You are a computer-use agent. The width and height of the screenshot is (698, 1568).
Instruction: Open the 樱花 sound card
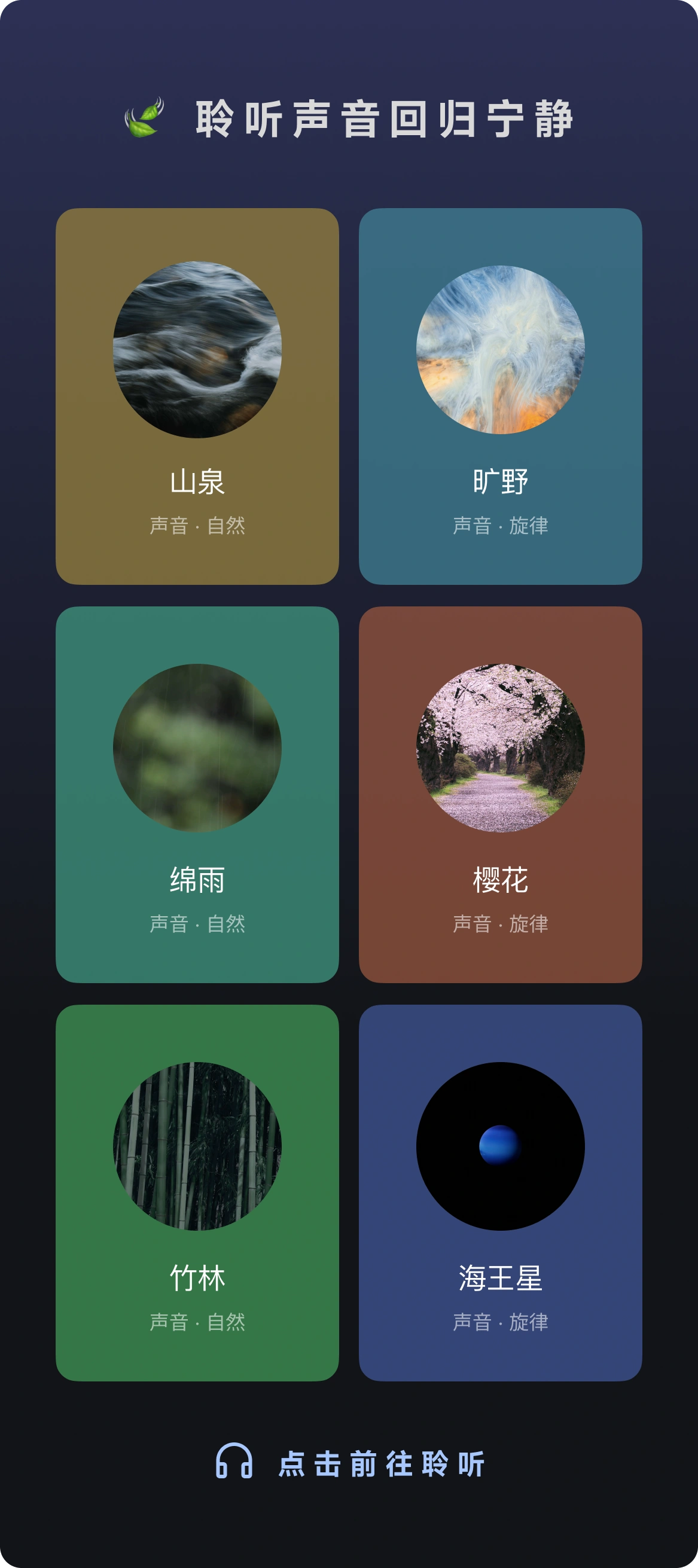click(500, 794)
